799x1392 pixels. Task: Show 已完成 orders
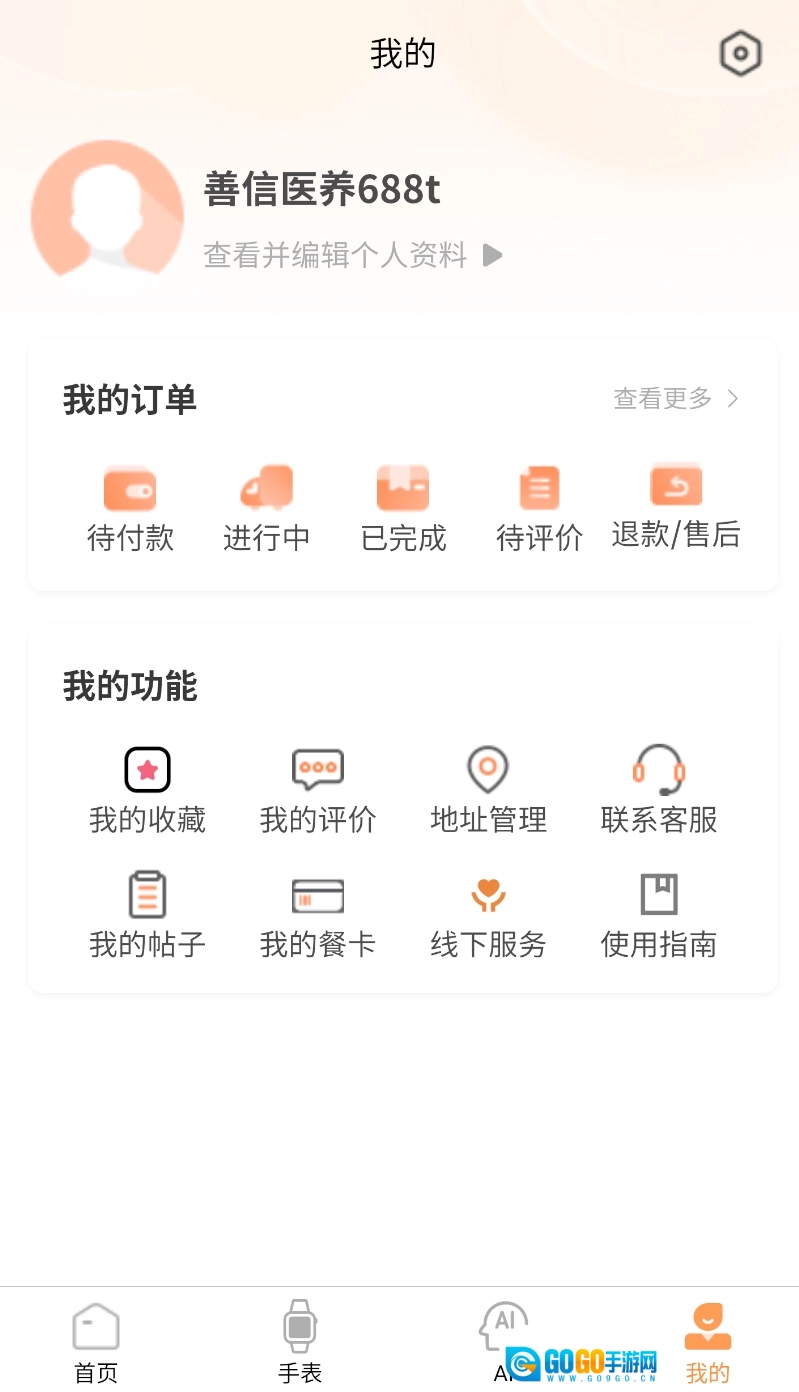tap(403, 509)
